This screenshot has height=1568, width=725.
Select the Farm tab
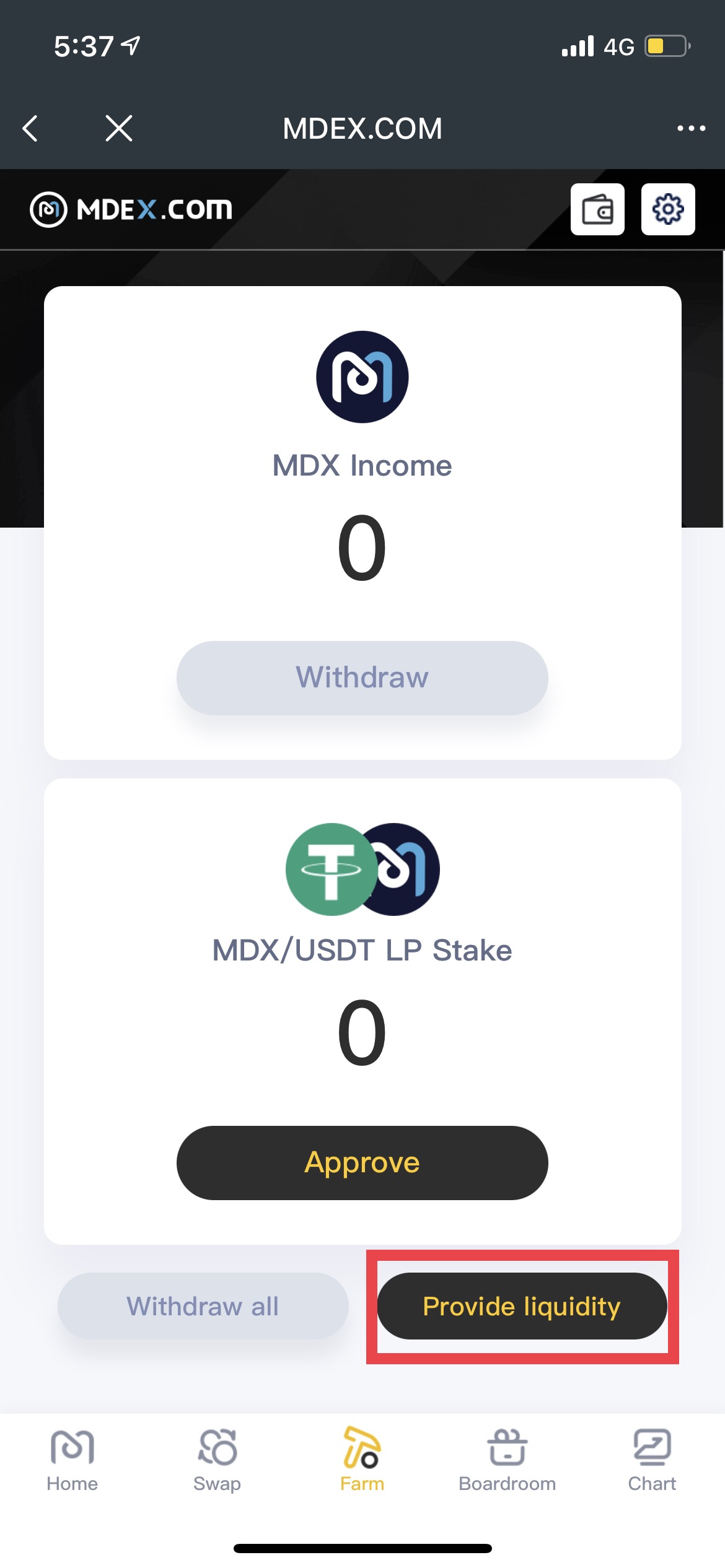tap(362, 1460)
